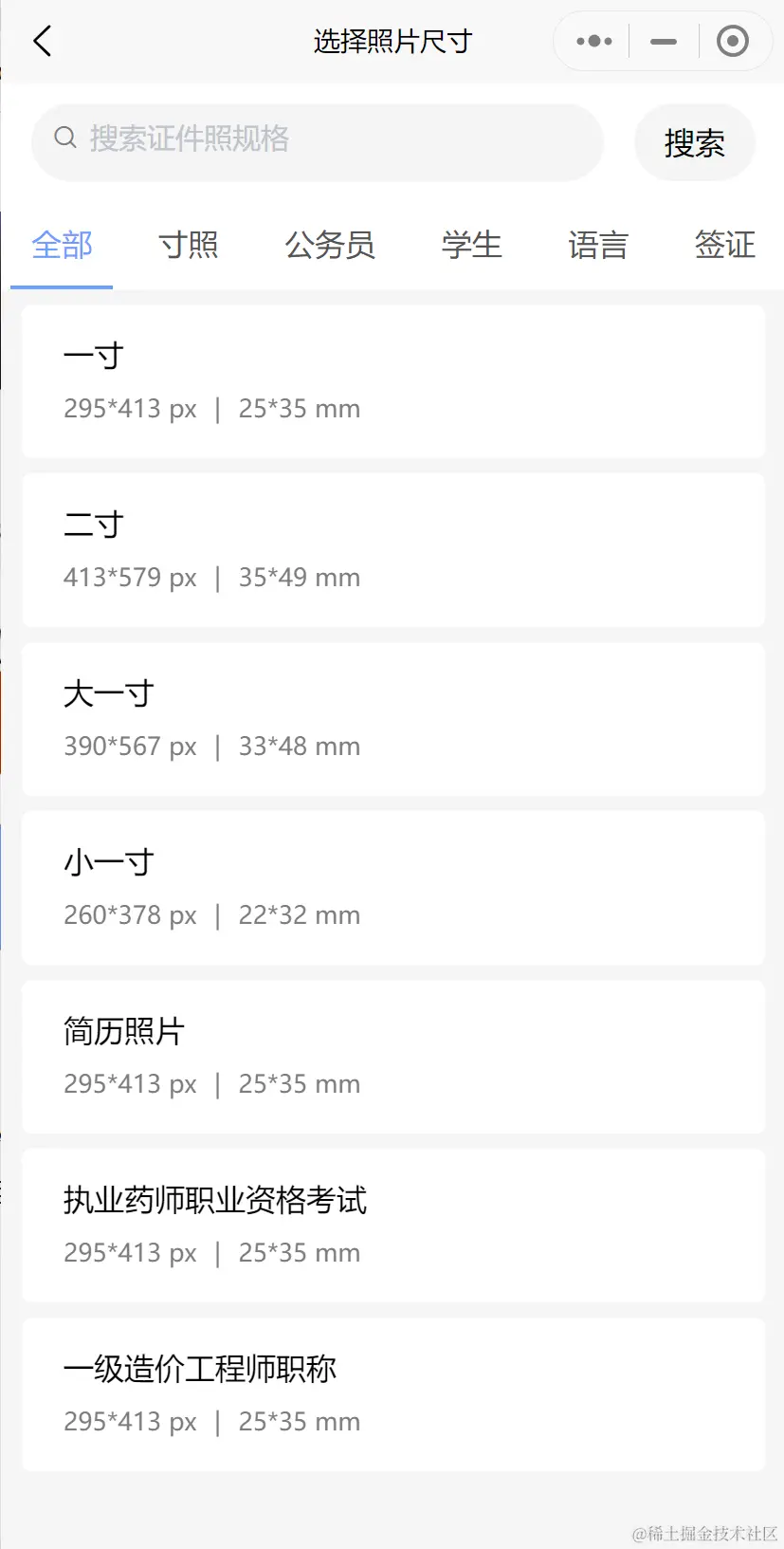The image size is (784, 1549).
Task: Switch to the 公务员 tab
Action: pyautogui.click(x=329, y=245)
